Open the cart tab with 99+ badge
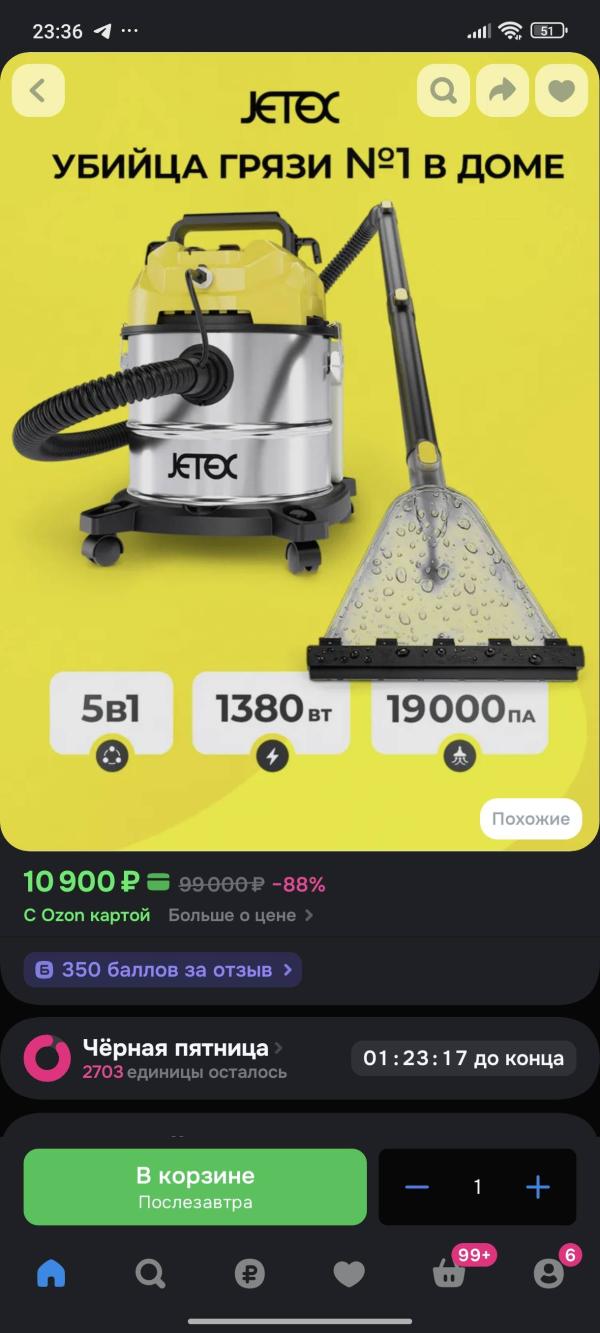This screenshot has width=600, height=1333. 449,1273
